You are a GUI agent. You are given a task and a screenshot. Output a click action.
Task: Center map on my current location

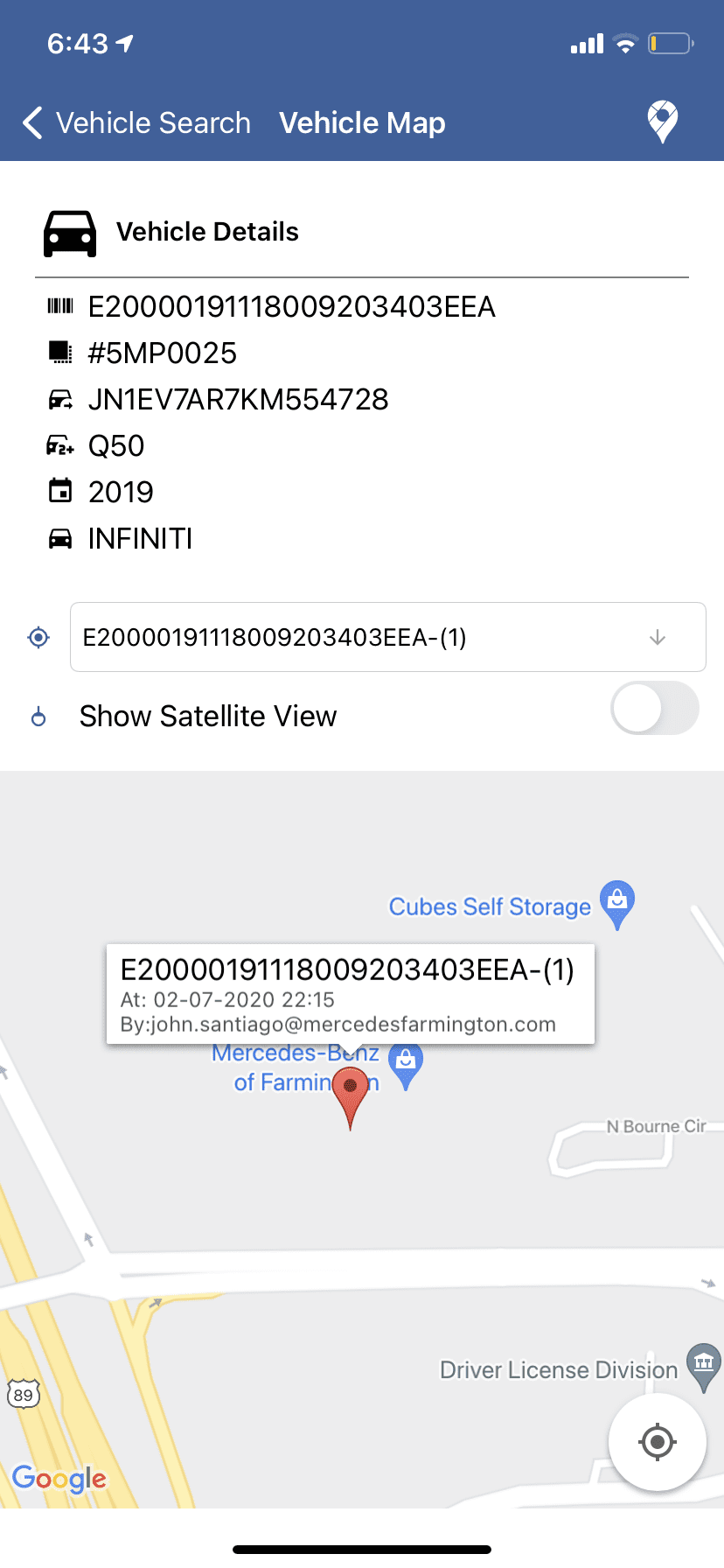657,1441
